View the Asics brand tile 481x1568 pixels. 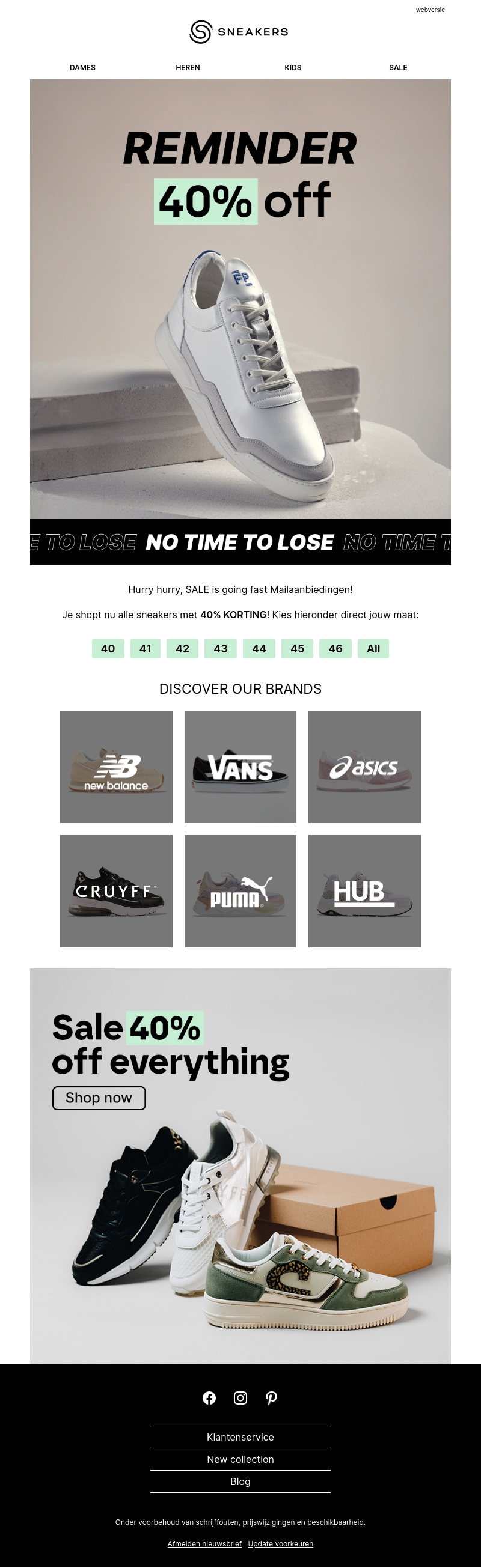[364, 767]
